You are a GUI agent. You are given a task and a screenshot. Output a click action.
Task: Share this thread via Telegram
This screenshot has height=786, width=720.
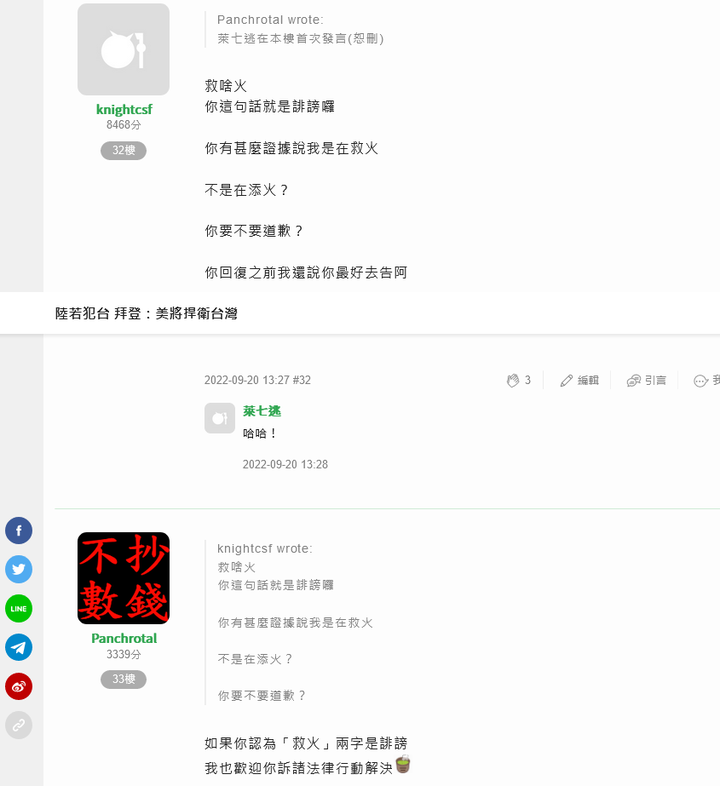[x=19, y=647]
